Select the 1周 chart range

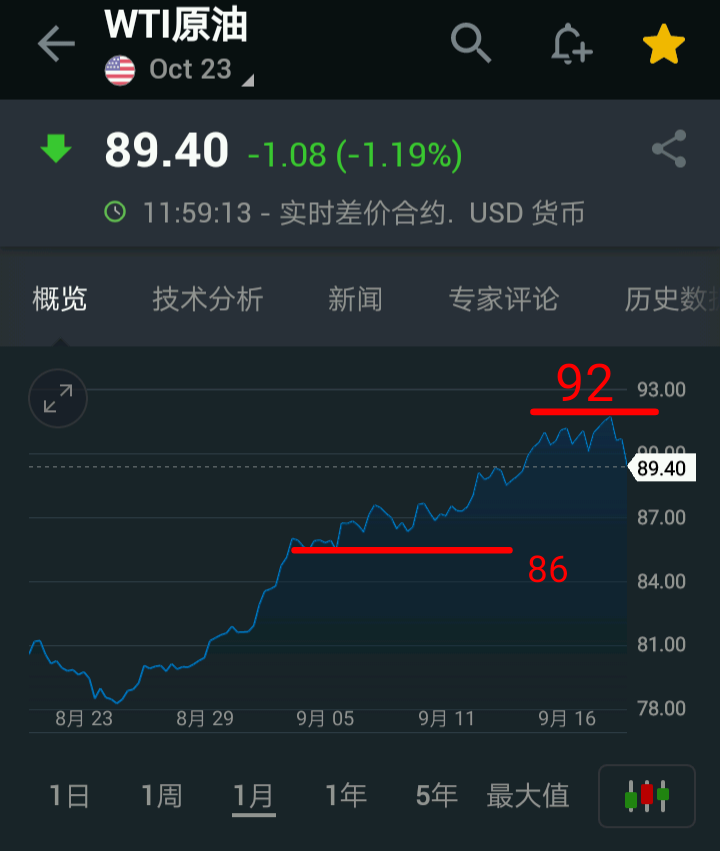point(162,796)
